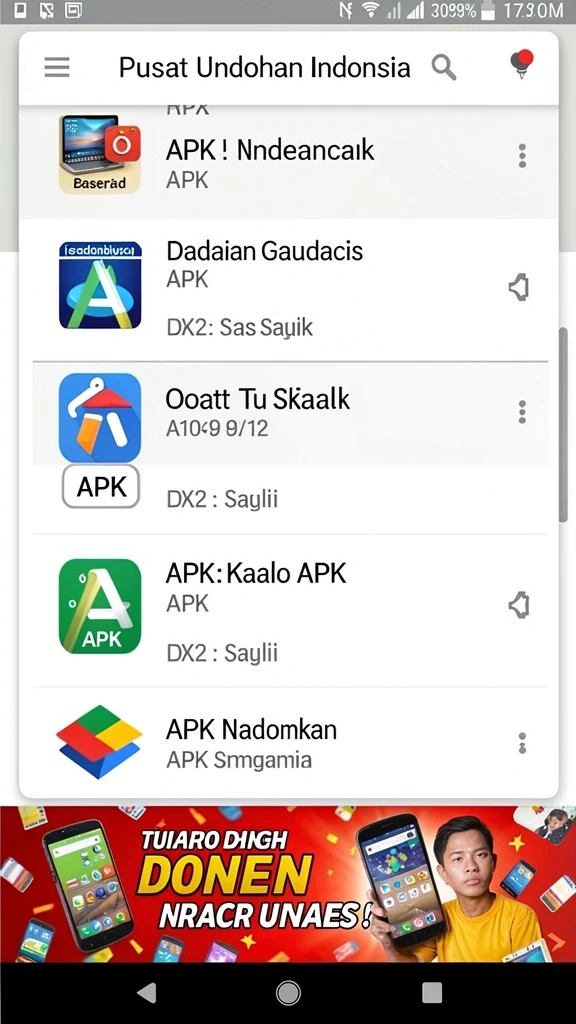Tap the system home button
576x1024 pixels.
(x=288, y=993)
